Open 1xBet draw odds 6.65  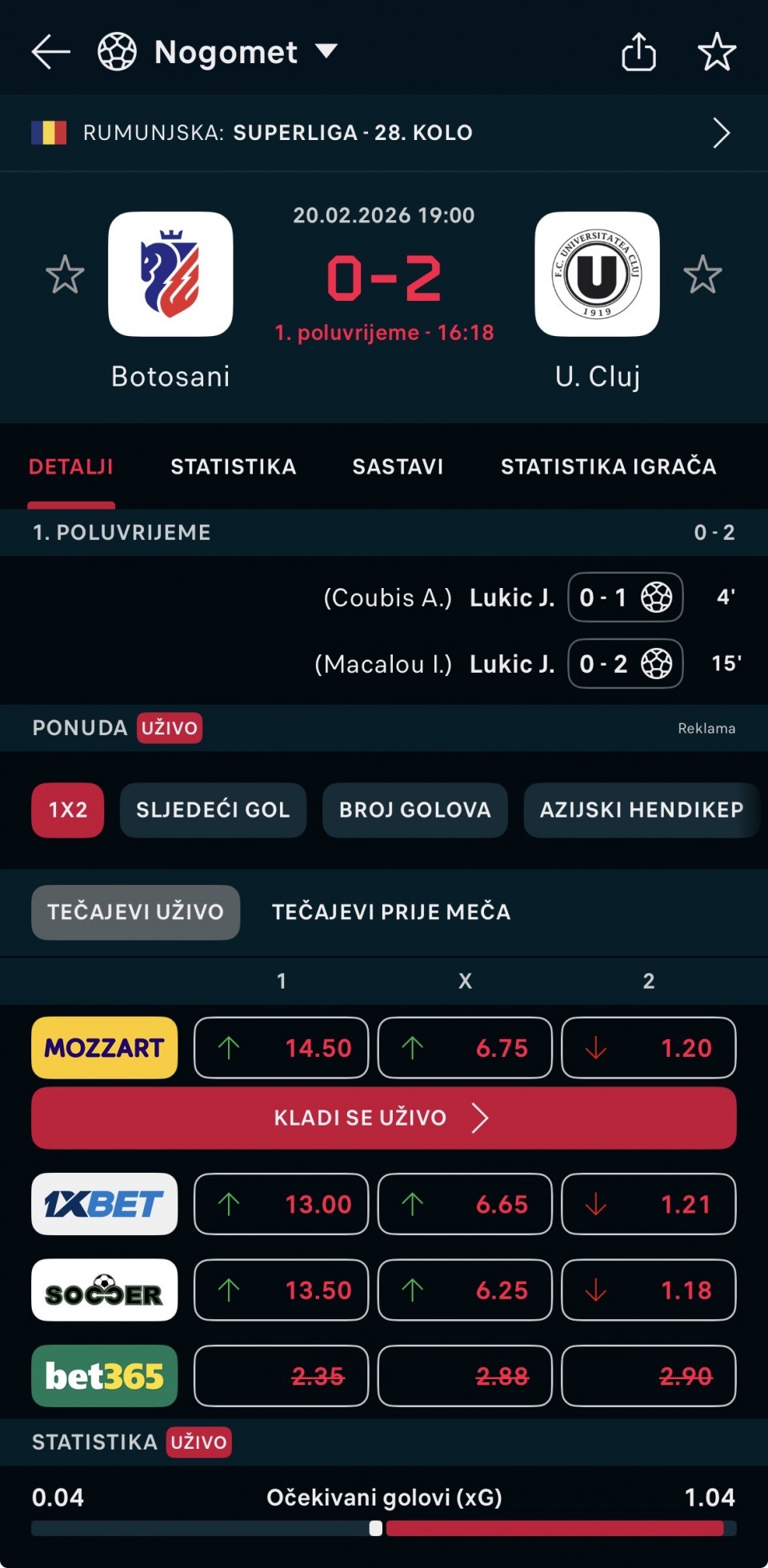[x=465, y=1204]
